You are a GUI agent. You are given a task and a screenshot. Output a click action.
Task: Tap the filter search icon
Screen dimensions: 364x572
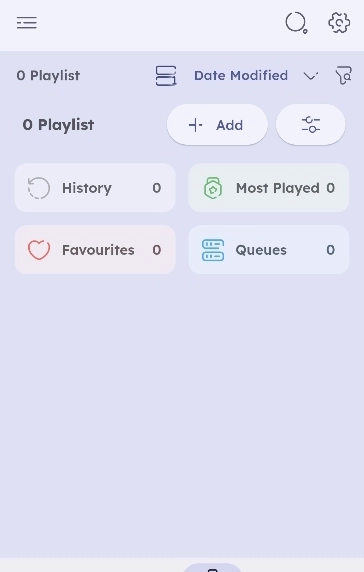pyautogui.click(x=344, y=75)
